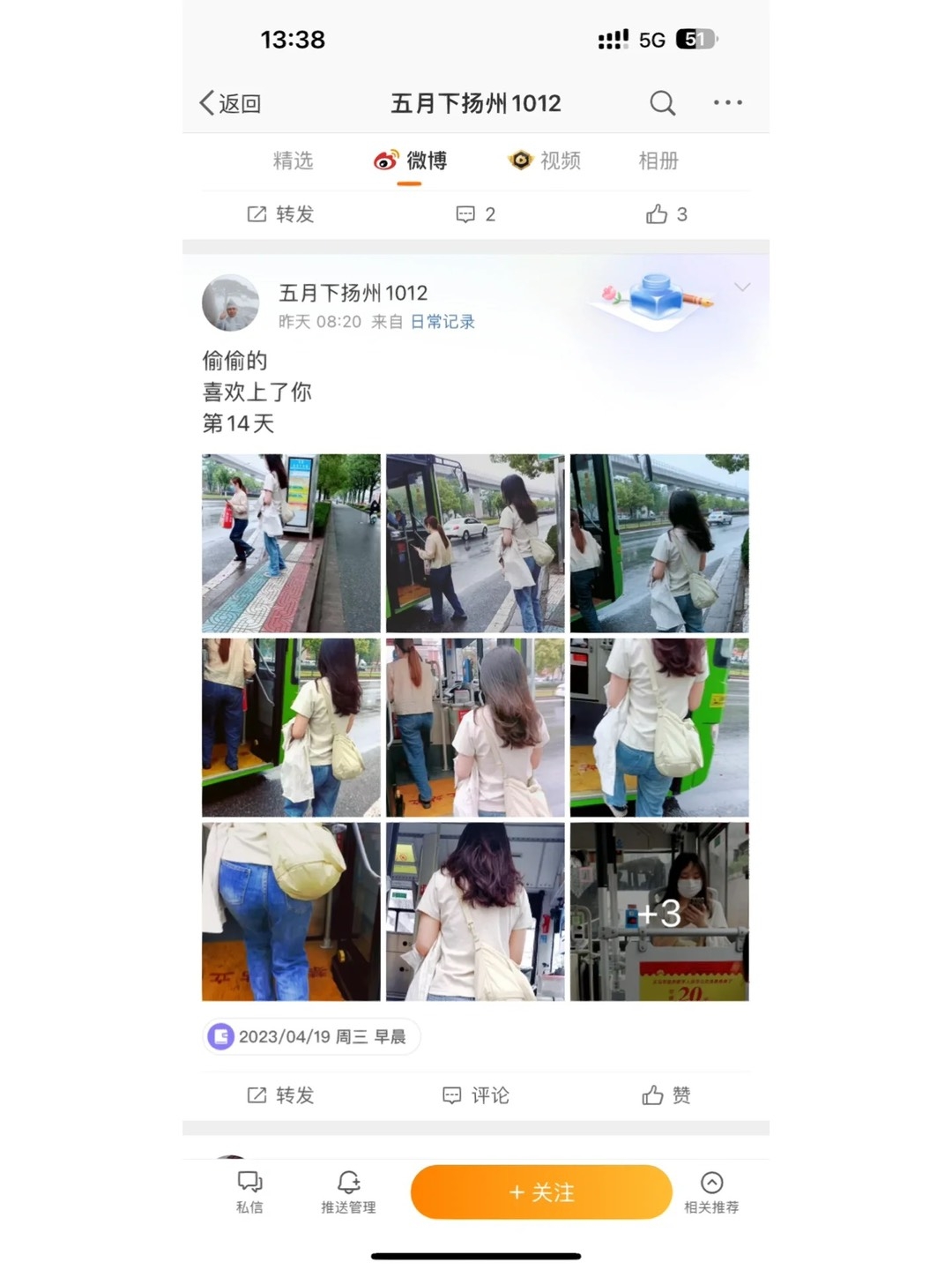
Task: Open search on the profile page
Action: pos(662,103)
